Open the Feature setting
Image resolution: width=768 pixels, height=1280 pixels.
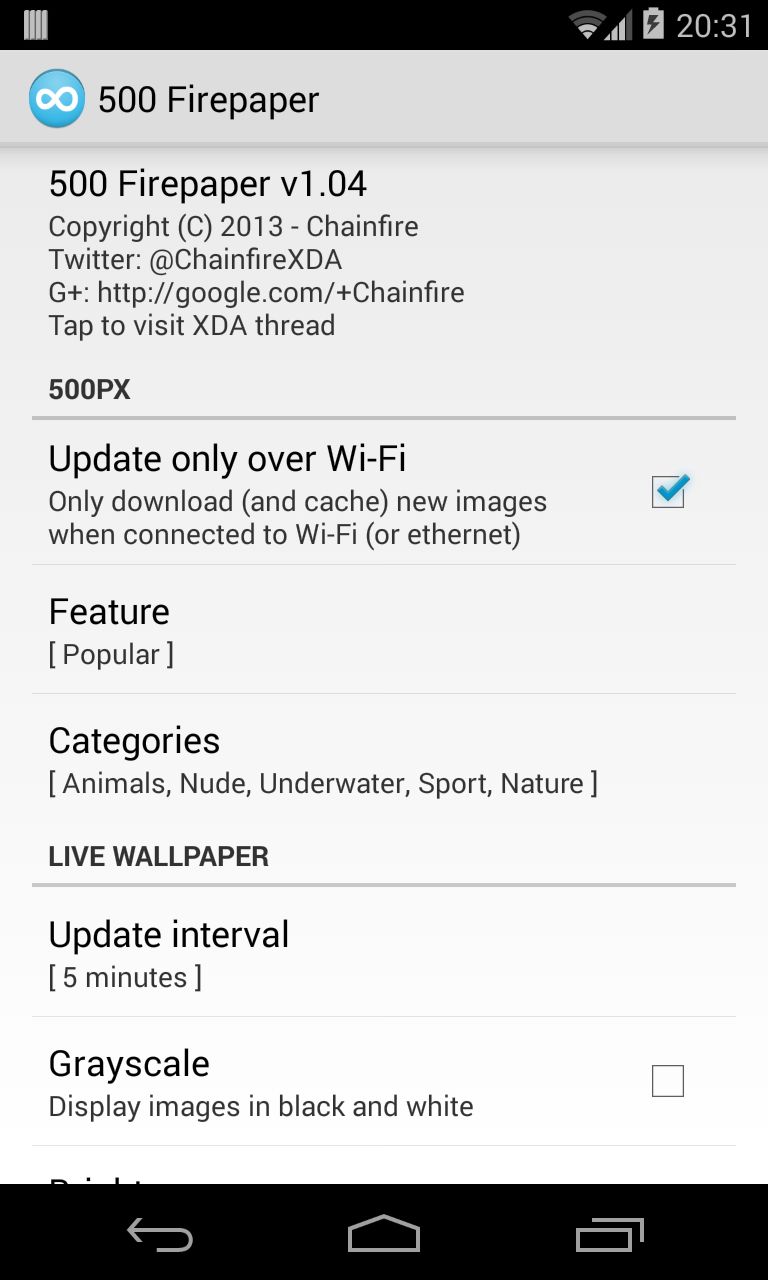tap(384, 630)
